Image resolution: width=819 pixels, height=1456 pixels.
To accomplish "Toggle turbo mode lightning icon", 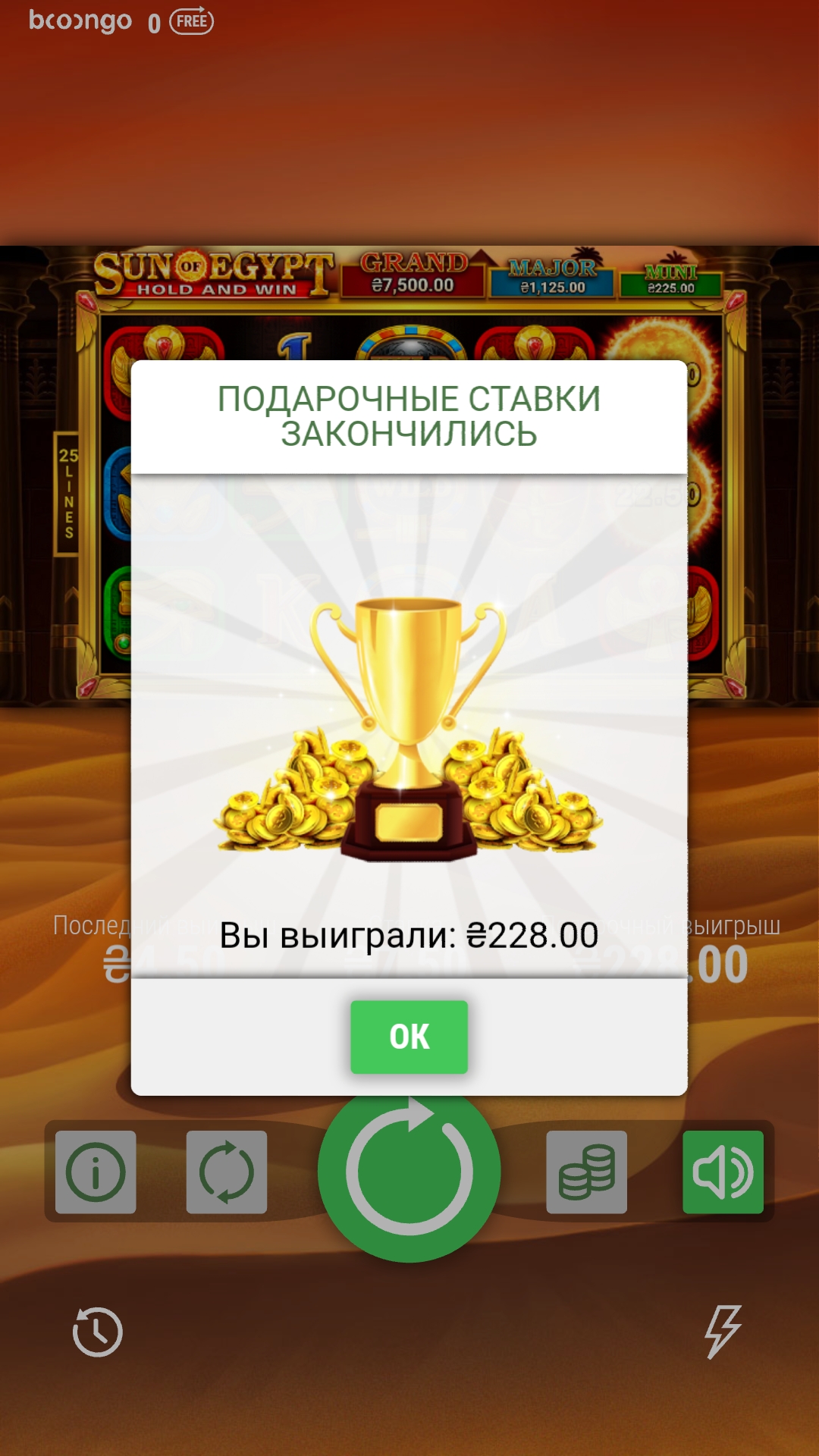I will point(723,1332).
